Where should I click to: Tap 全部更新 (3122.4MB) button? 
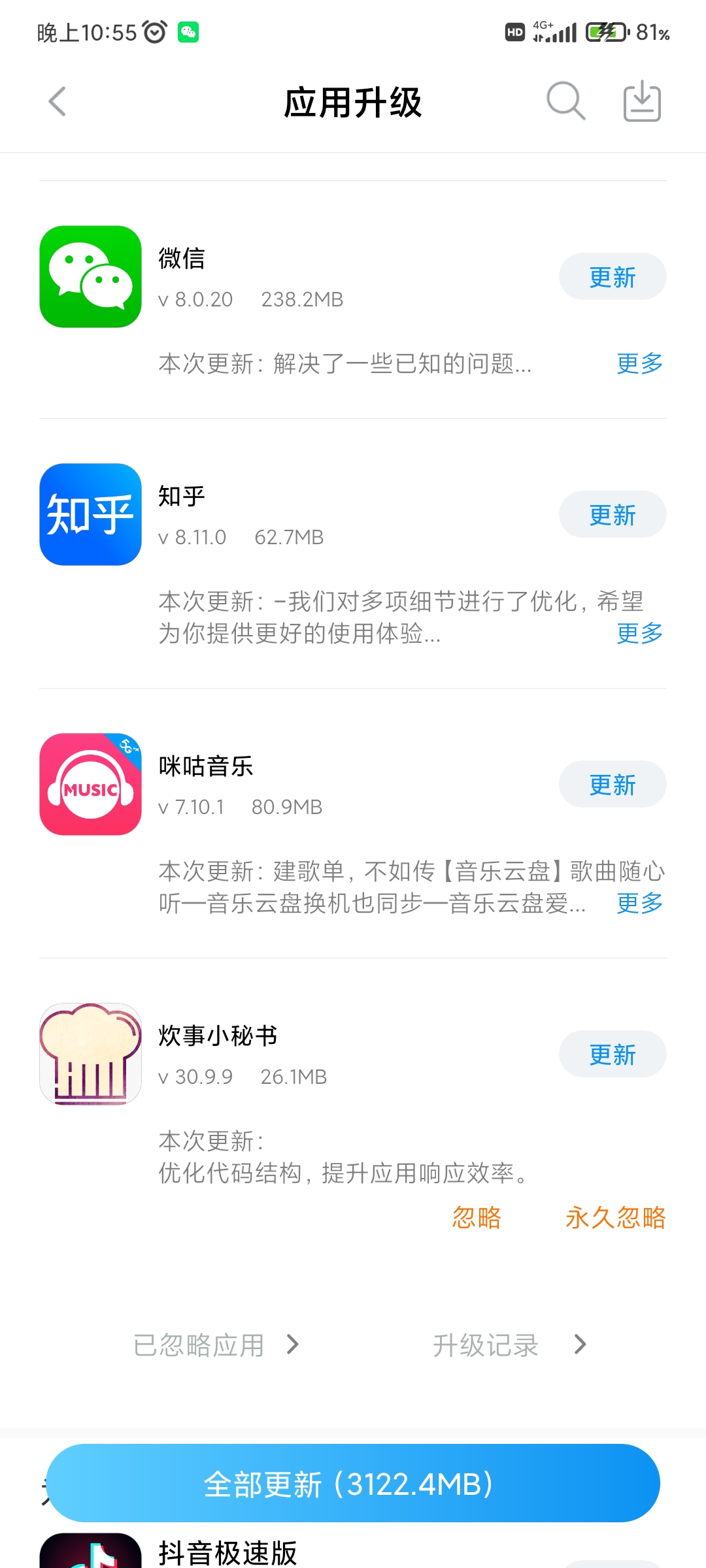[353, 1483]
